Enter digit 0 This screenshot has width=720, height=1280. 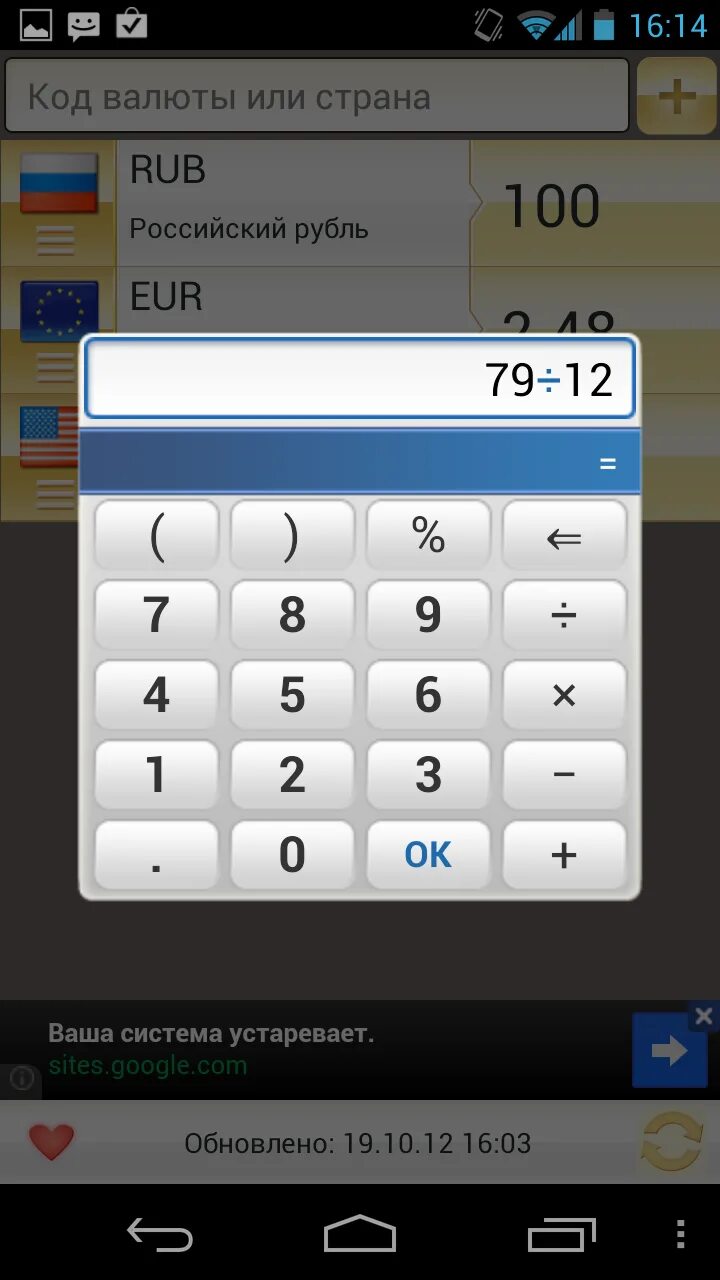(292, 855)
